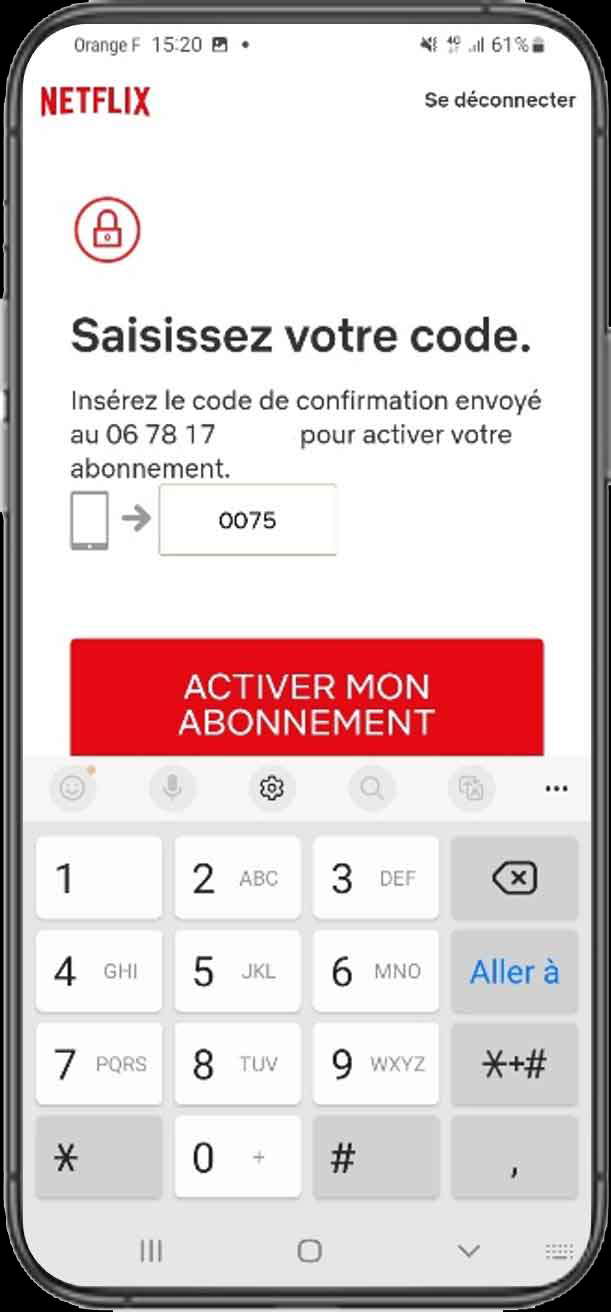611x1312 pixels.
Task: Expand the keyboard toolbar overflow menu
Action: click(x=556, y=789)
